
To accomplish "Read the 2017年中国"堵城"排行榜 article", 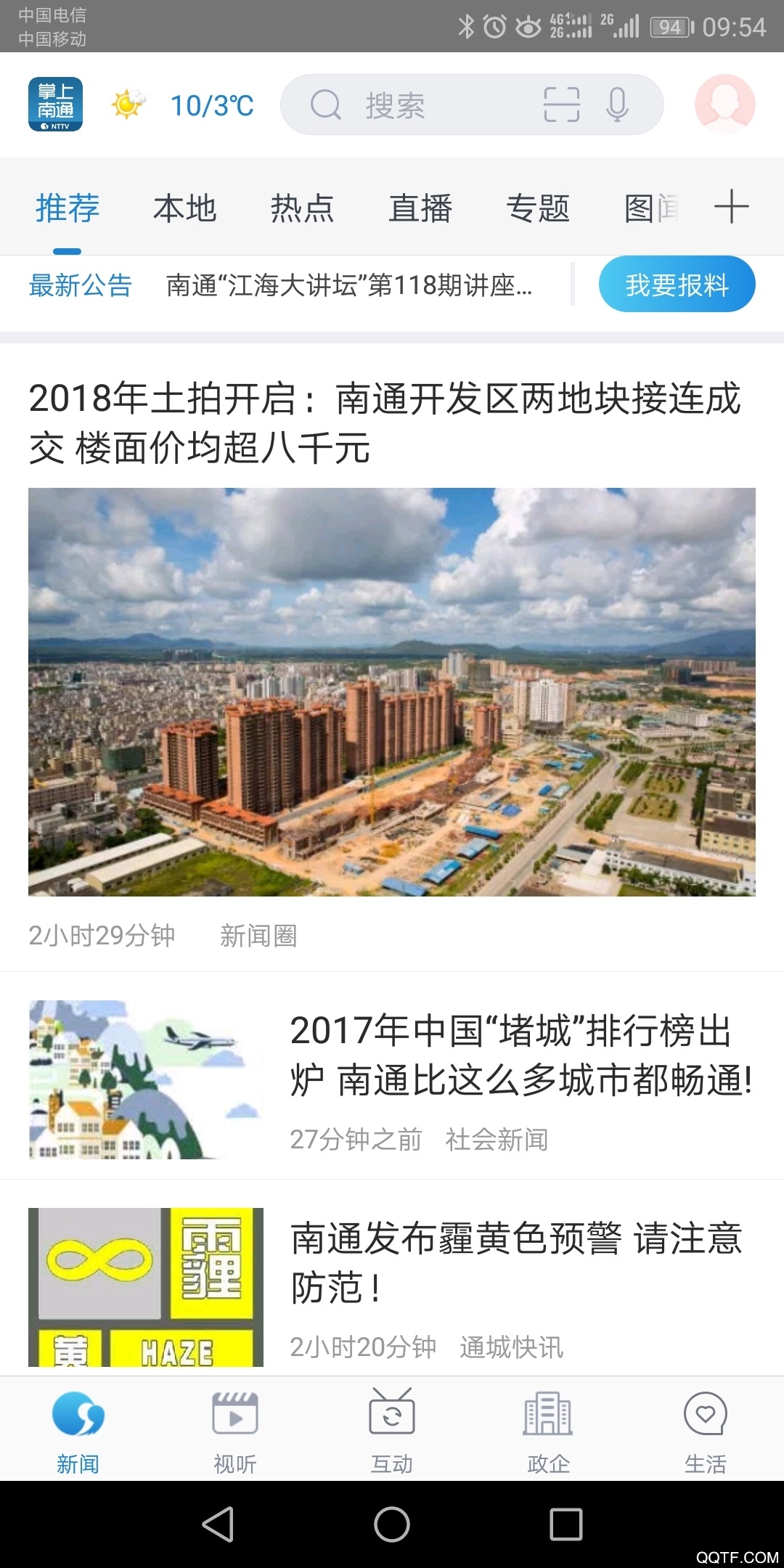I will click(520, 1055).
